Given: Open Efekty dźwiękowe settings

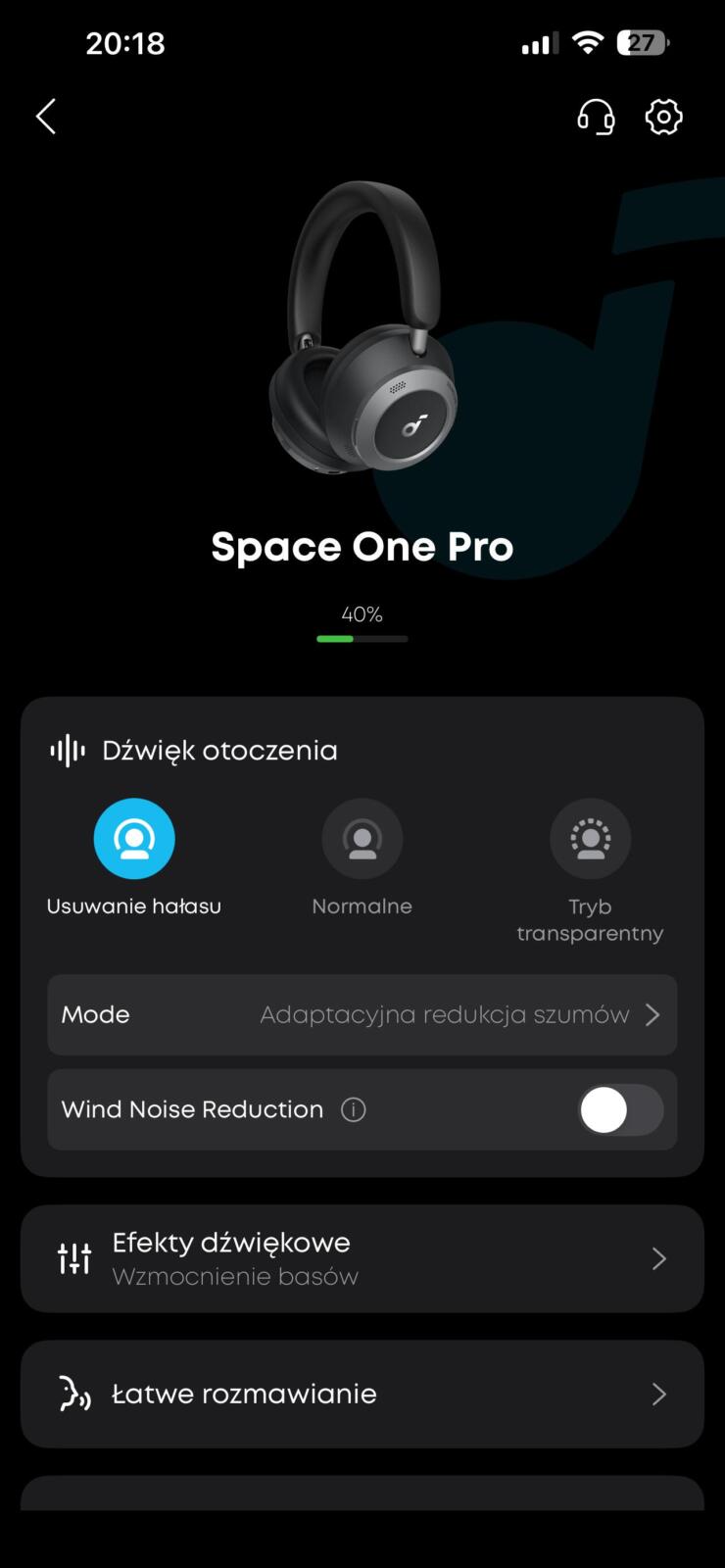Looking at the screenshot, I should coord(362,1258).
